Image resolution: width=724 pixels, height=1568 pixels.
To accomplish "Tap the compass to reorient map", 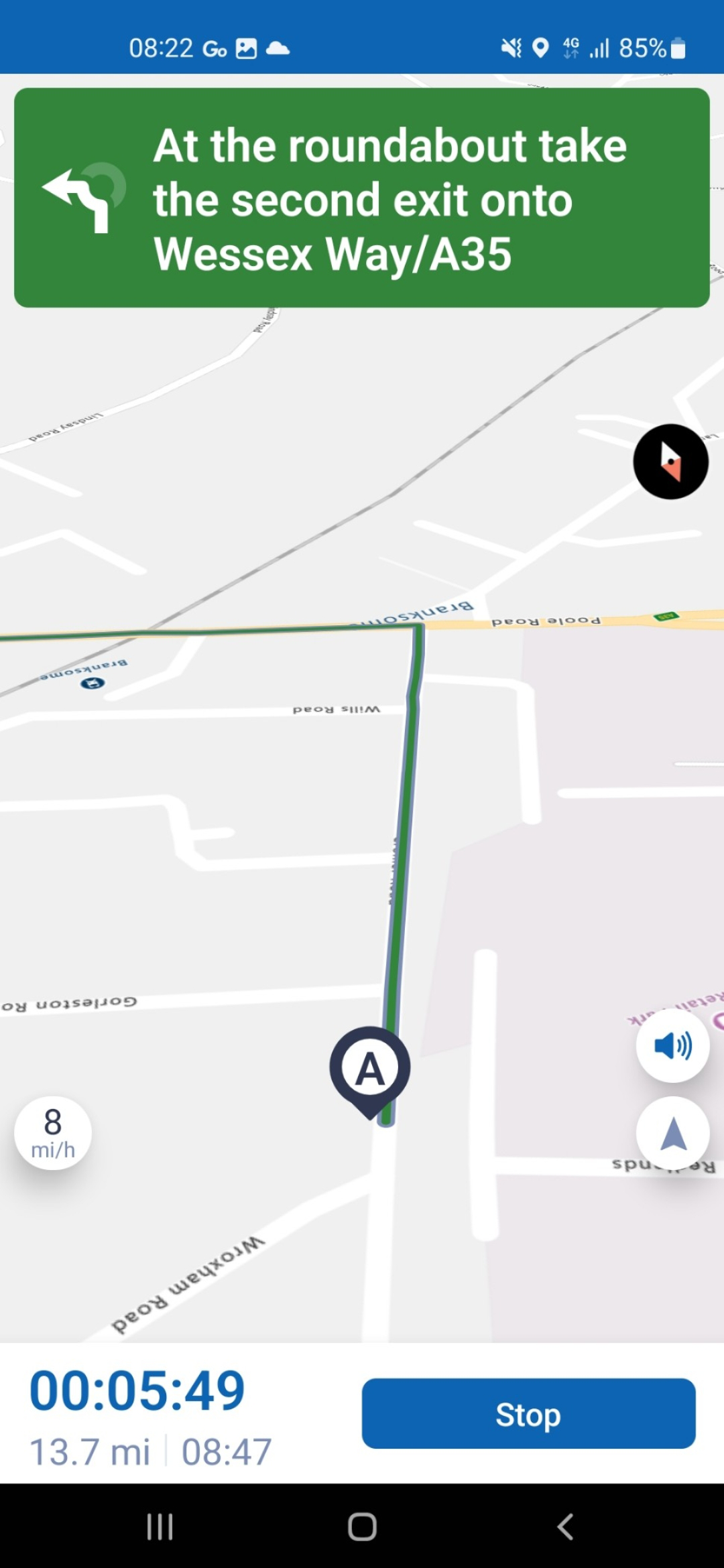I will 670,462.
